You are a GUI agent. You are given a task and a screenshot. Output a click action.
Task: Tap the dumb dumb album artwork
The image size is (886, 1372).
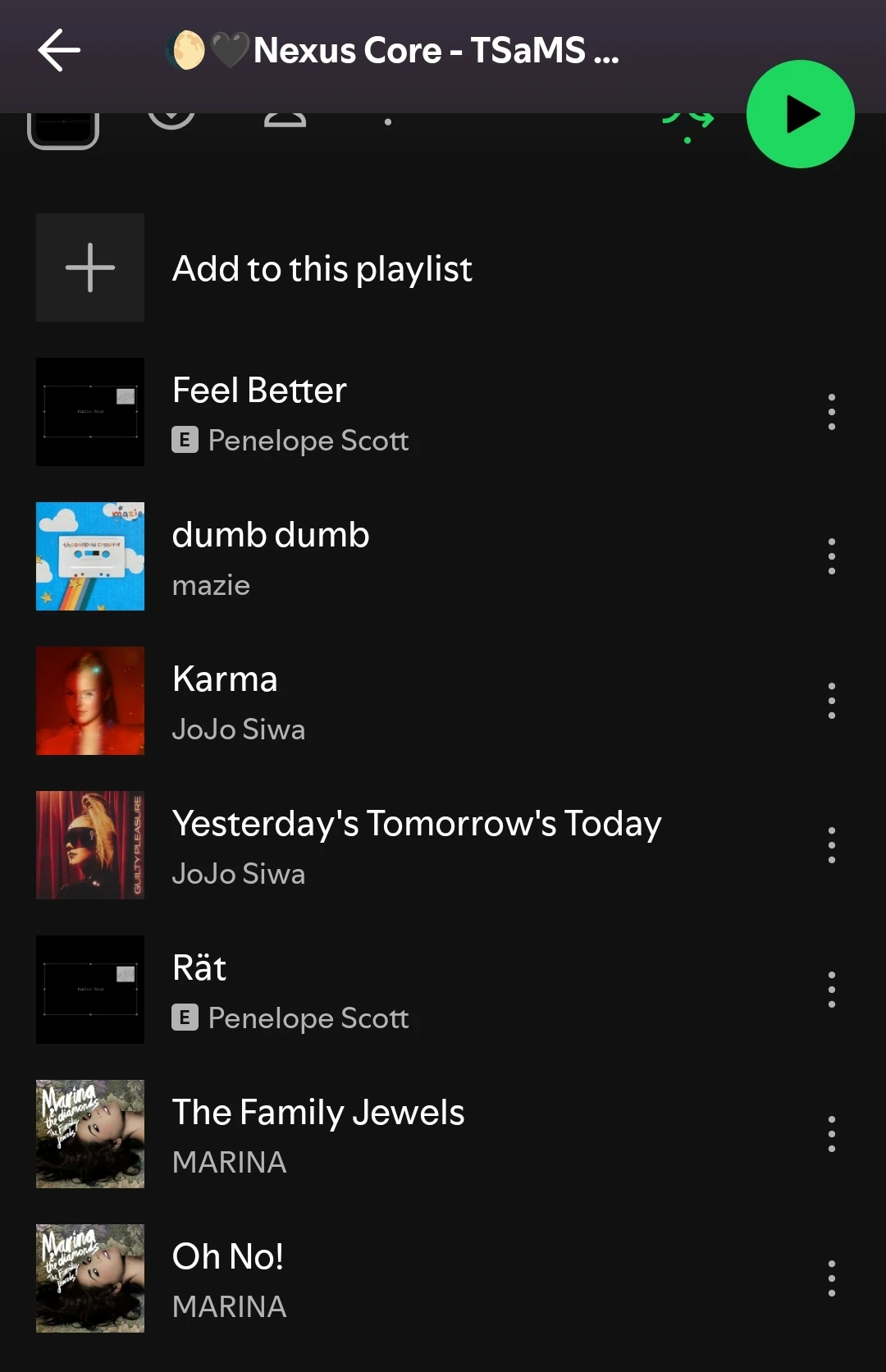(89, 557)
